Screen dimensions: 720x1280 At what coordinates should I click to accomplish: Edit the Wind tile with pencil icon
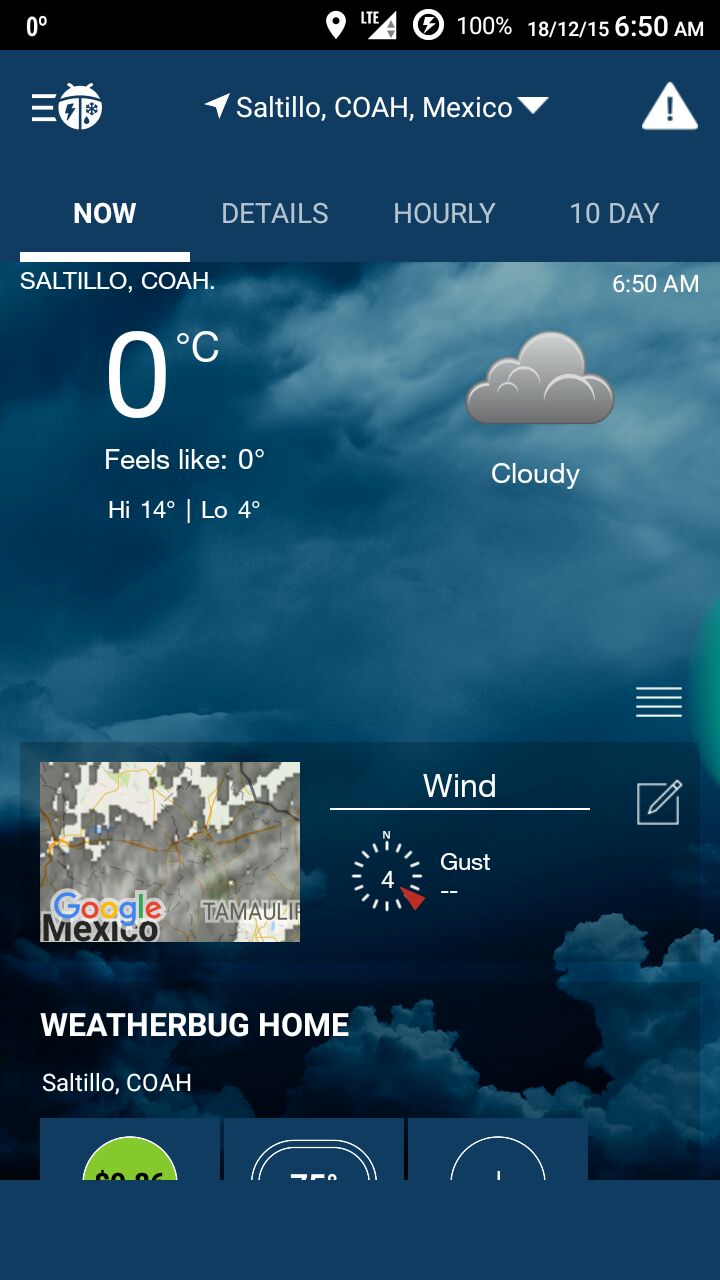(x=659, y=802)
